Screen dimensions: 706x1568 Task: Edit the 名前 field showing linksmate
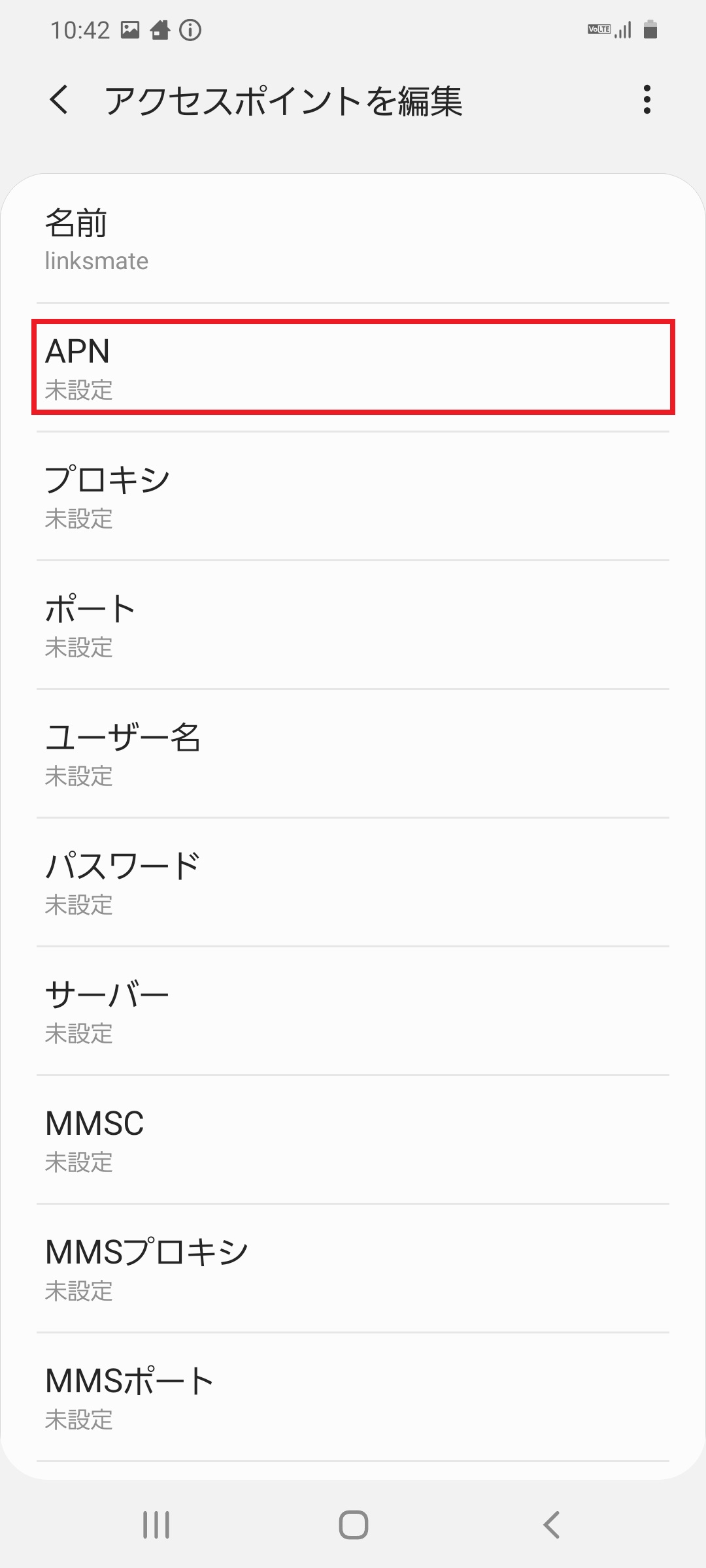click(353, 238)
